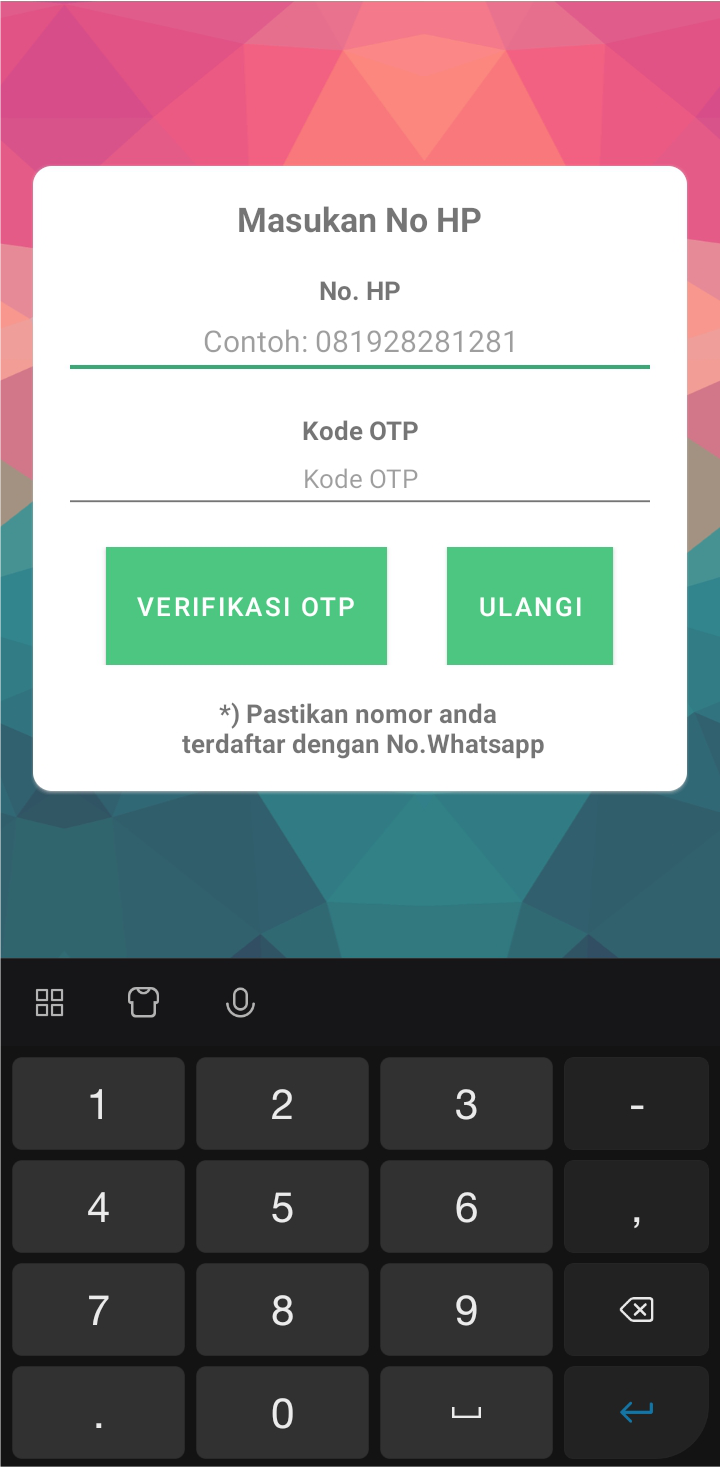Open the keyboard's grid menu icon
The image size is (720, 1467).
49,1002
